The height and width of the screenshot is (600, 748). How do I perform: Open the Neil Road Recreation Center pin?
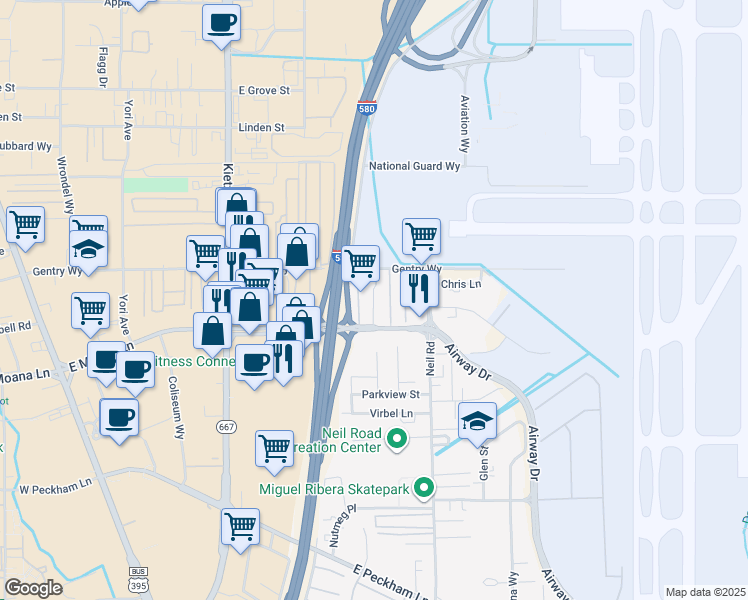pos(397,438)
